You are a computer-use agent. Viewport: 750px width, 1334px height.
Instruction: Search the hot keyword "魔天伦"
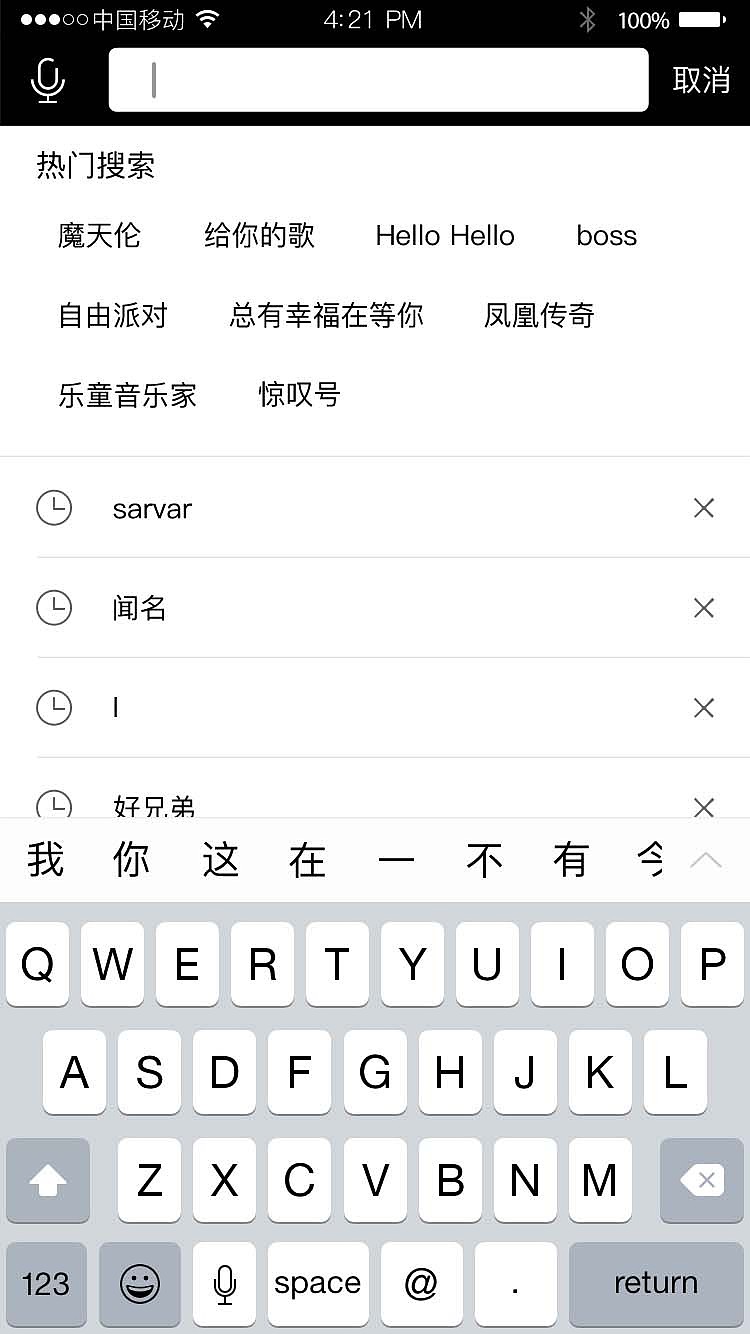tap(98, 236)
